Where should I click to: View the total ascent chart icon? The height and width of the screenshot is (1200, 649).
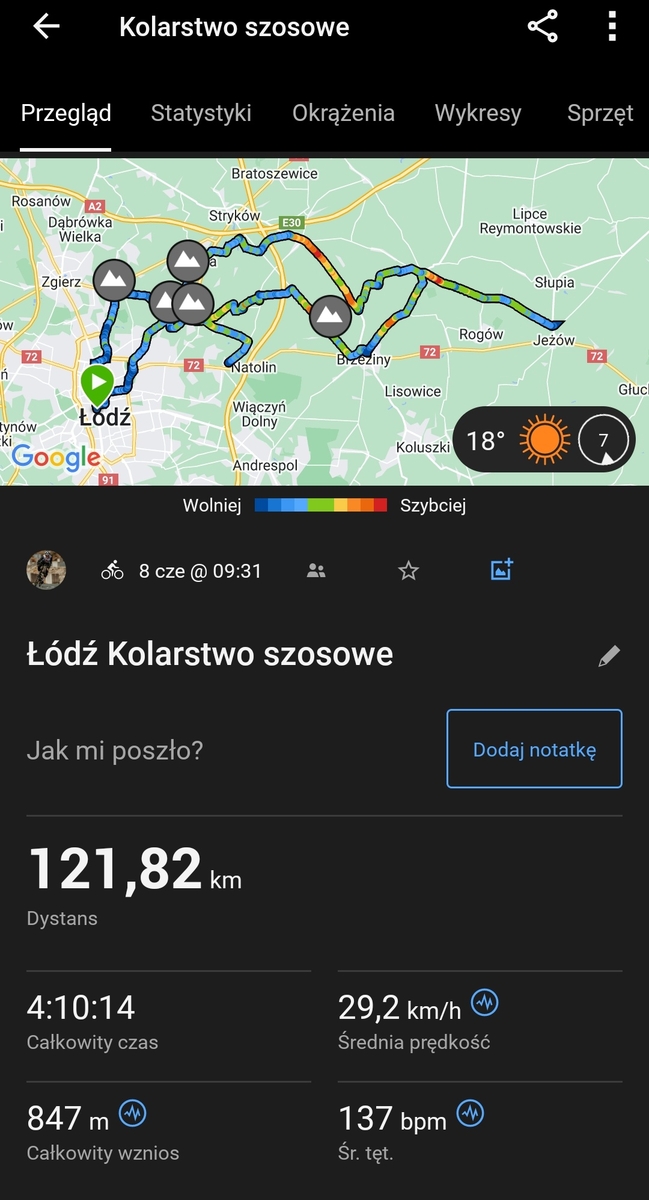point(133,1112)
